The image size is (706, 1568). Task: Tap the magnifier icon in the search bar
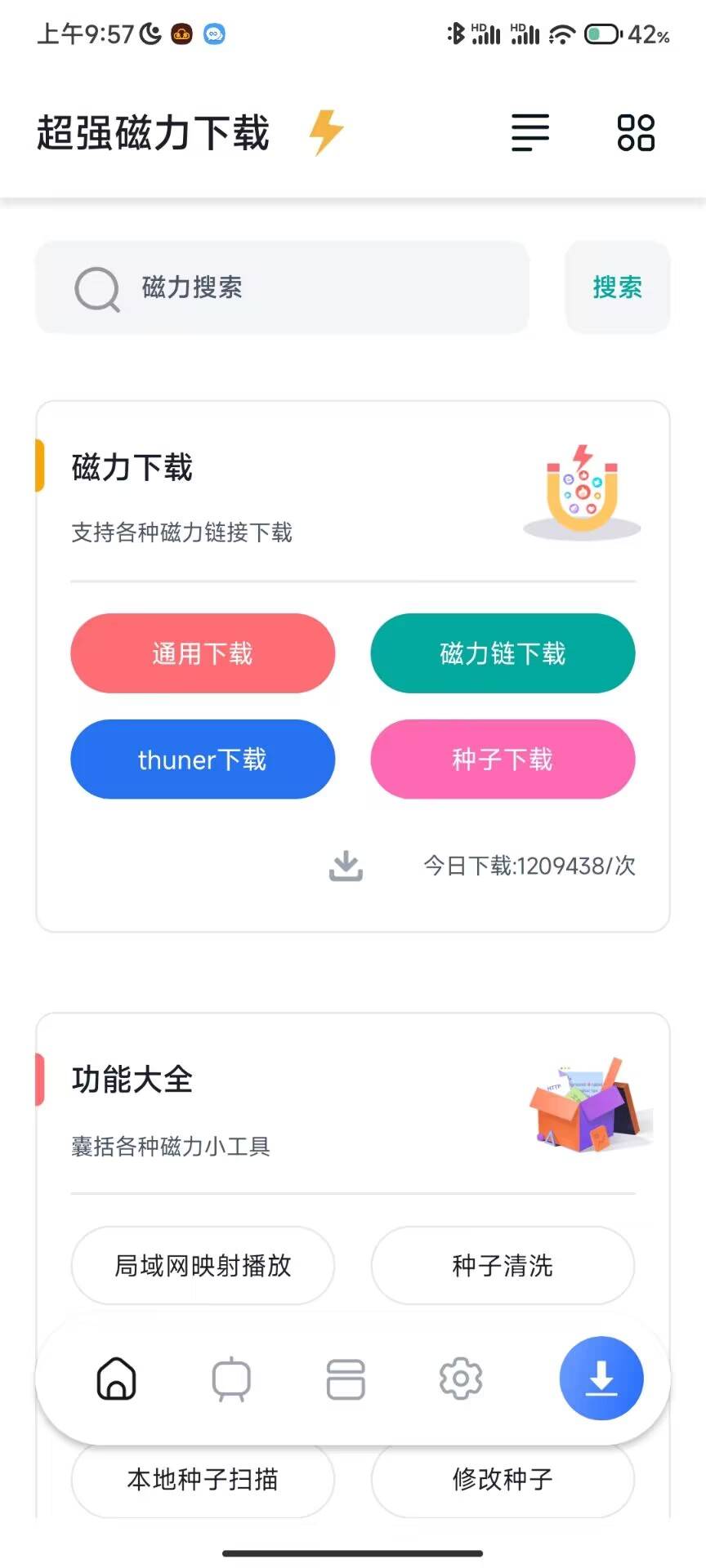pos(96,288)
